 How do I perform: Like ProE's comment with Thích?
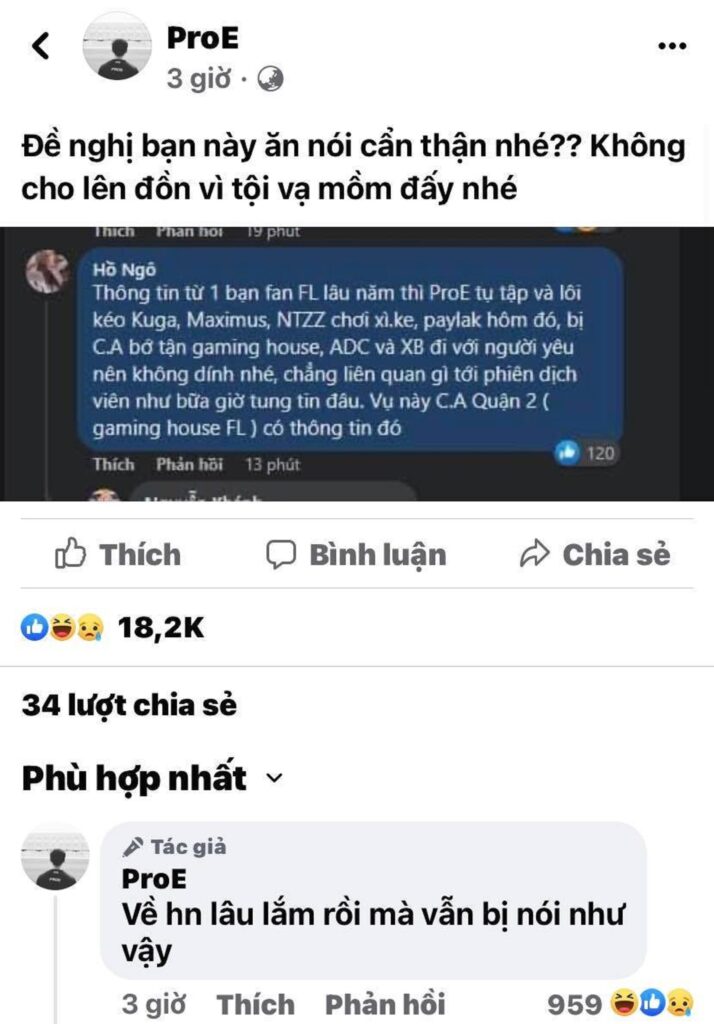point(256,1004)
